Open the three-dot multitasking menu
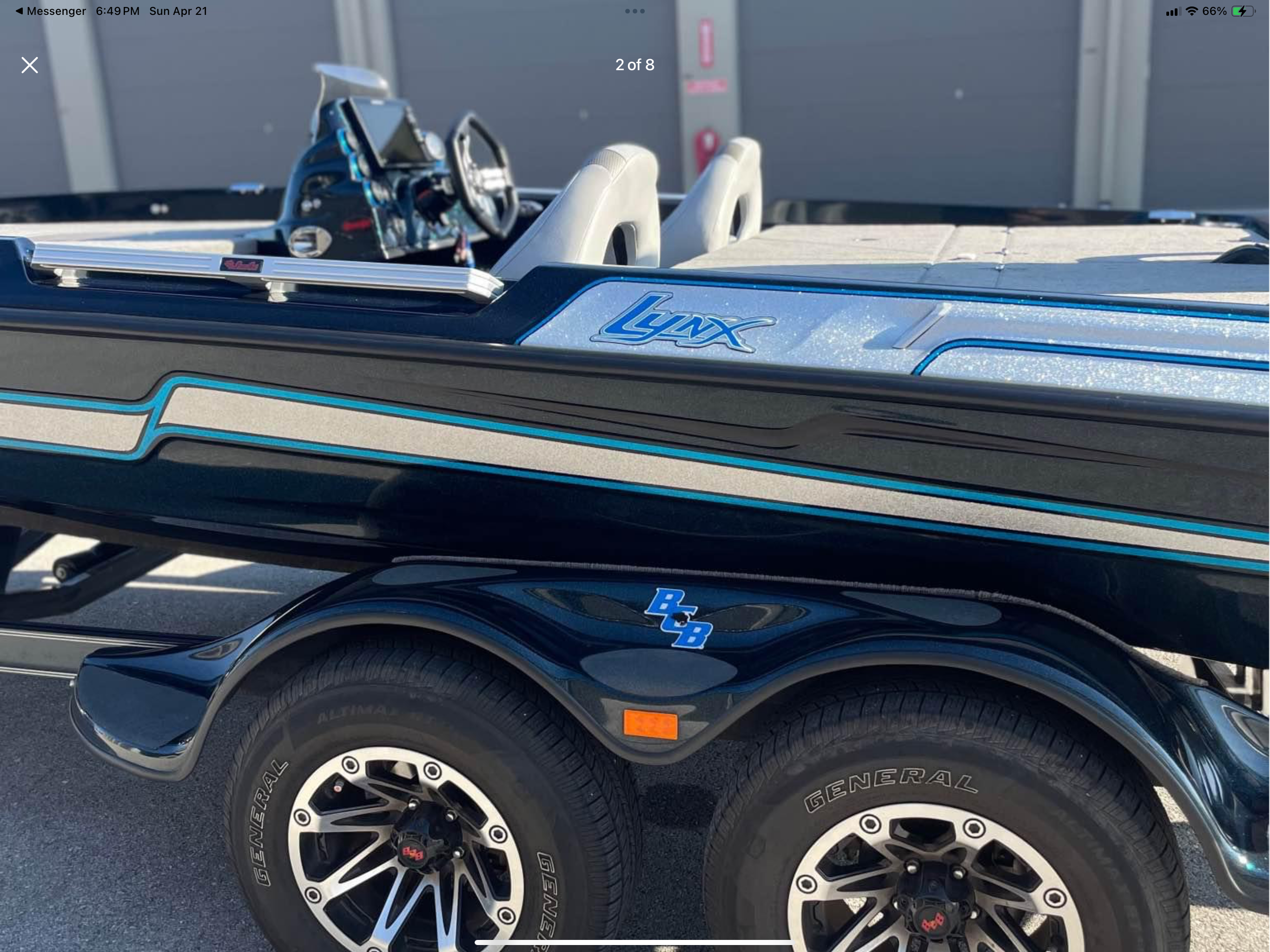Viewport: 1270px width, 952px height. [x=635, y=11]
